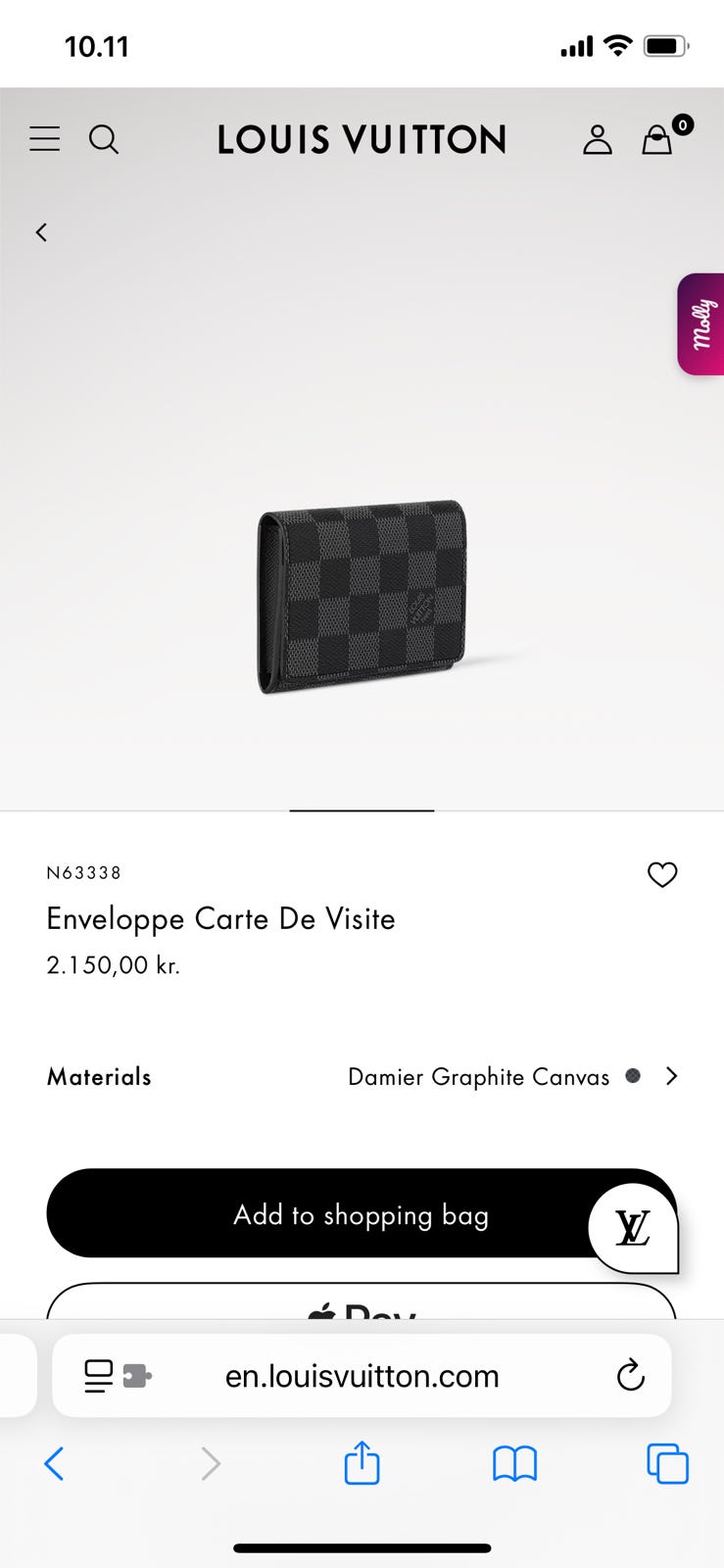Image resolution: width=724 pixels, height=1568 pixels.
Task: Open the Molly side tab
Action: (701, 324)
